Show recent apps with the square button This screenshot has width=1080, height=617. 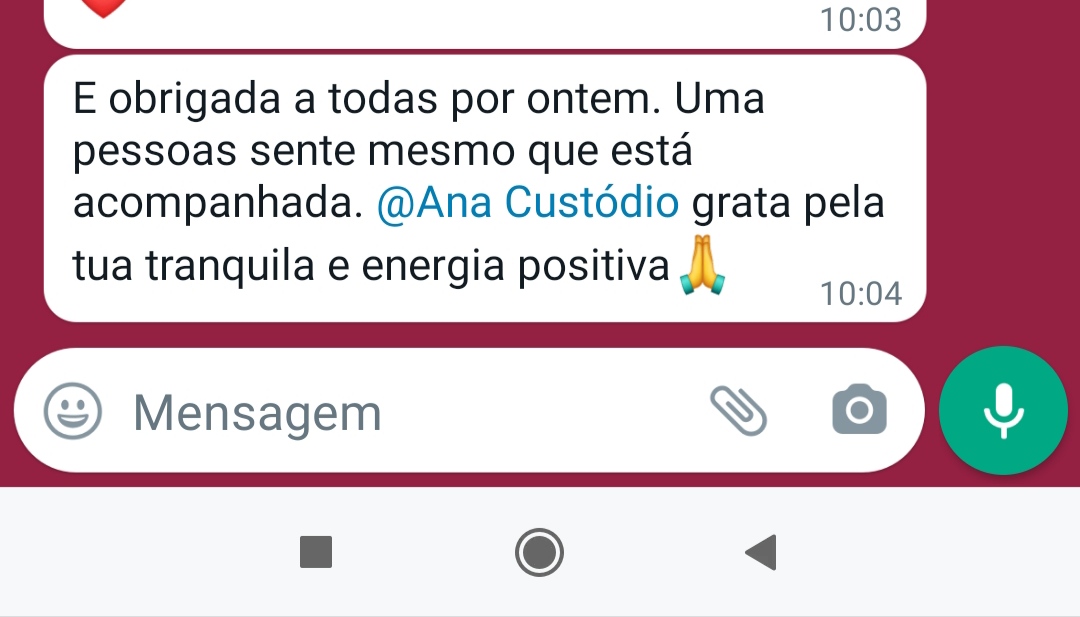(x=316, y=552)
